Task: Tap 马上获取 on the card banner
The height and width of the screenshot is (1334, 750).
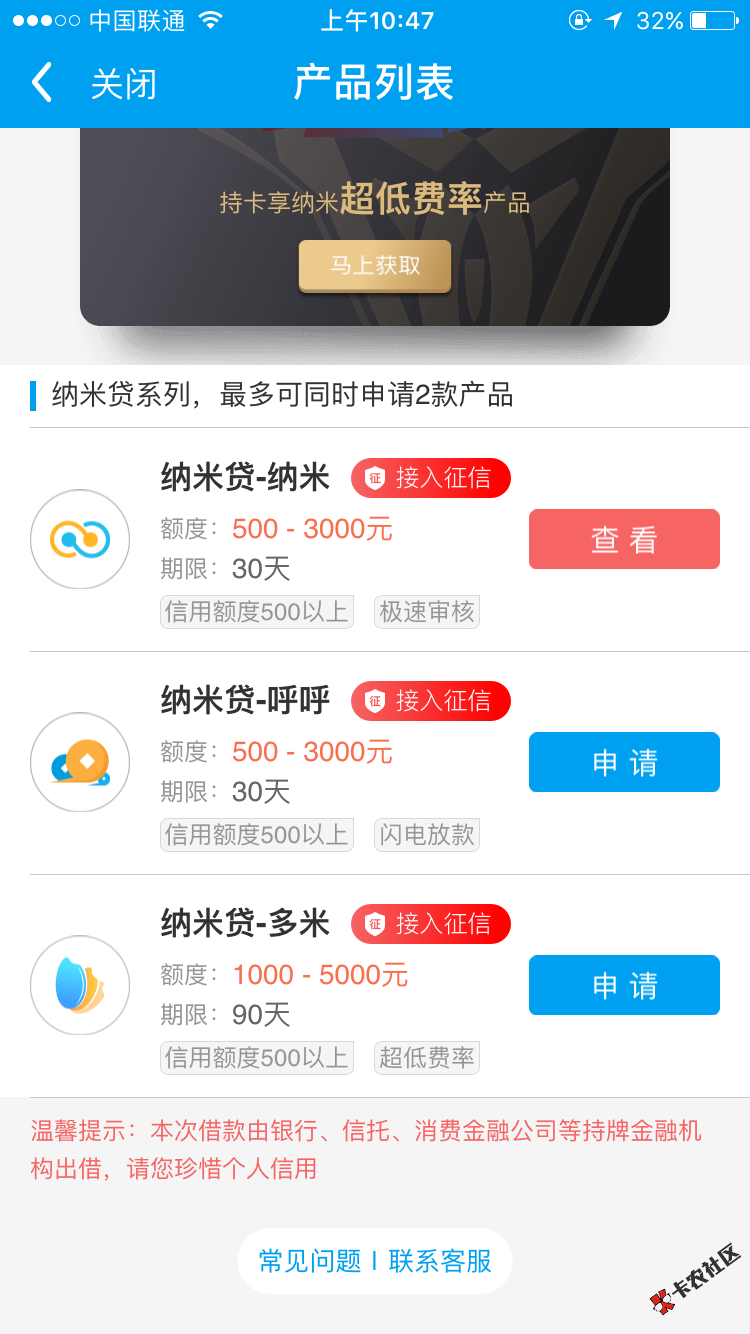Action: coord(375,266)
